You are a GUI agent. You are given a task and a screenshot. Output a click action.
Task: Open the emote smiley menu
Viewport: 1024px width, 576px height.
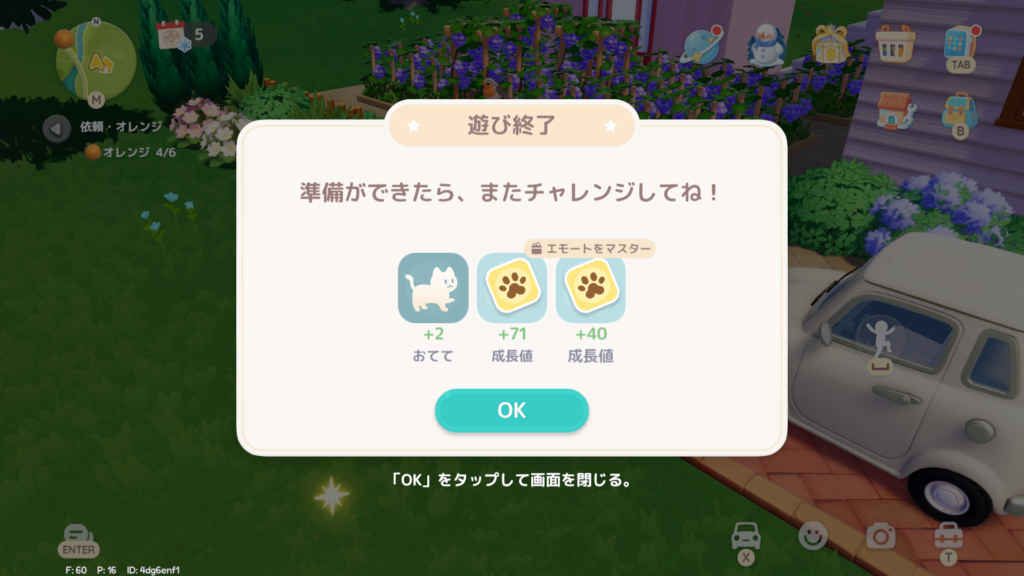[x=813, y=536]
